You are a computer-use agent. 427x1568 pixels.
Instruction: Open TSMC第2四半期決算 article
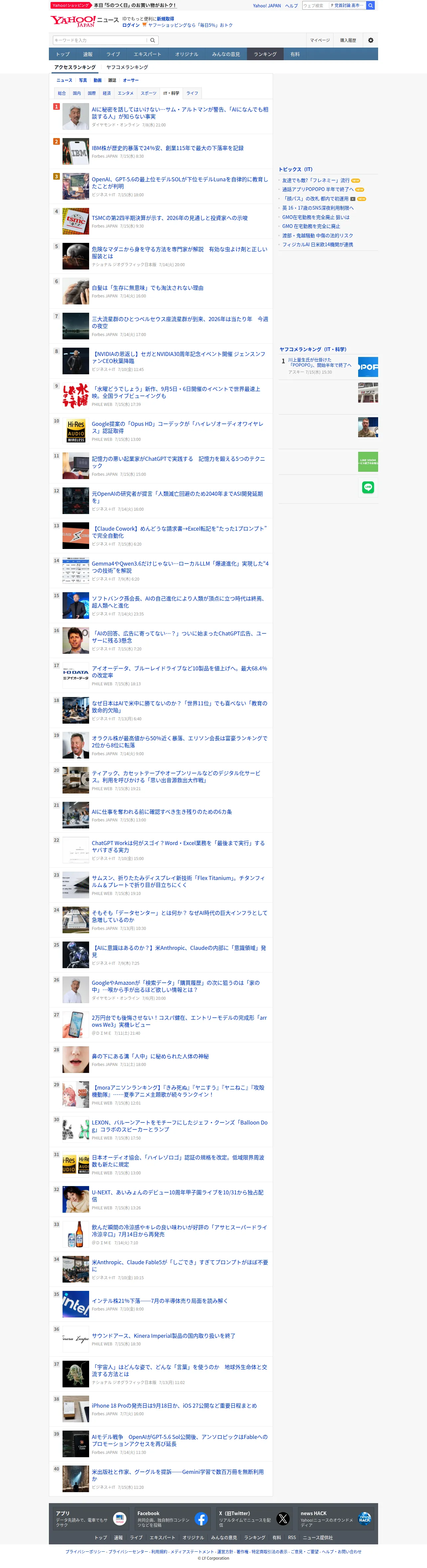170,218
